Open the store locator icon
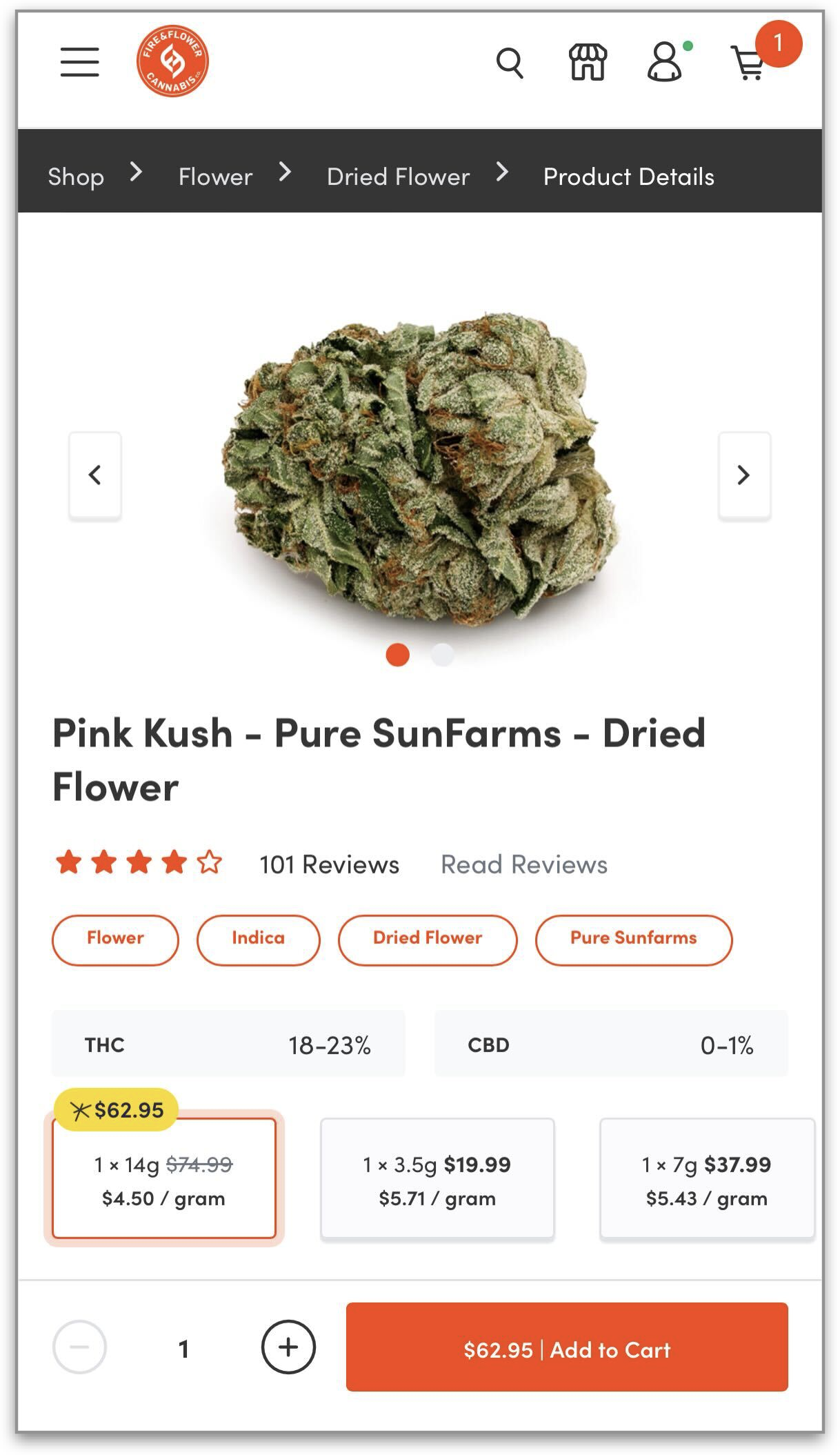Screen dimensions: 840x1455 [x=588, y=63]
